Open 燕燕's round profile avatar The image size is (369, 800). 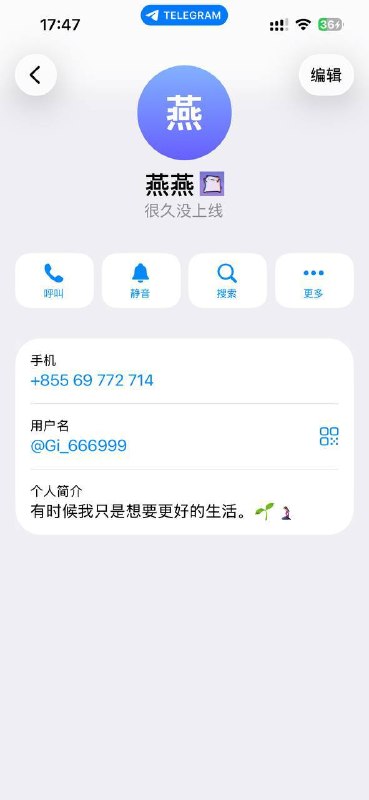[x=184, y=113]
